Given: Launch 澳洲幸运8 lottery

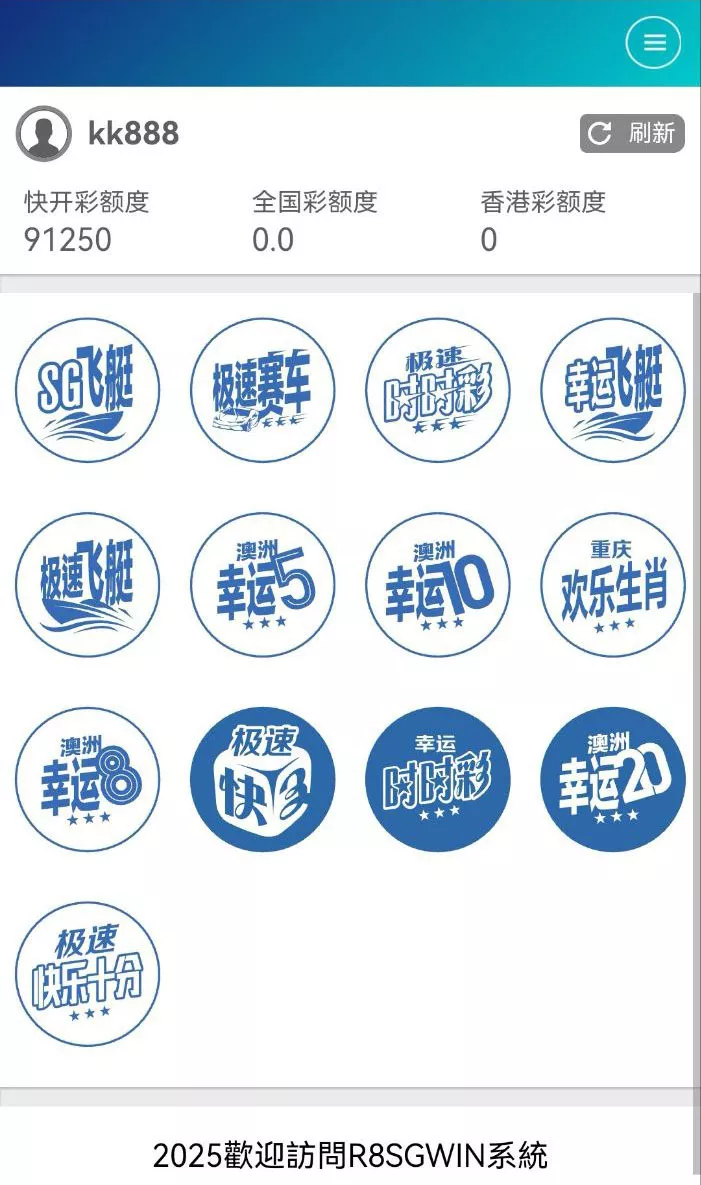Looking at the screenshot, I should click(x=88, y=780).
